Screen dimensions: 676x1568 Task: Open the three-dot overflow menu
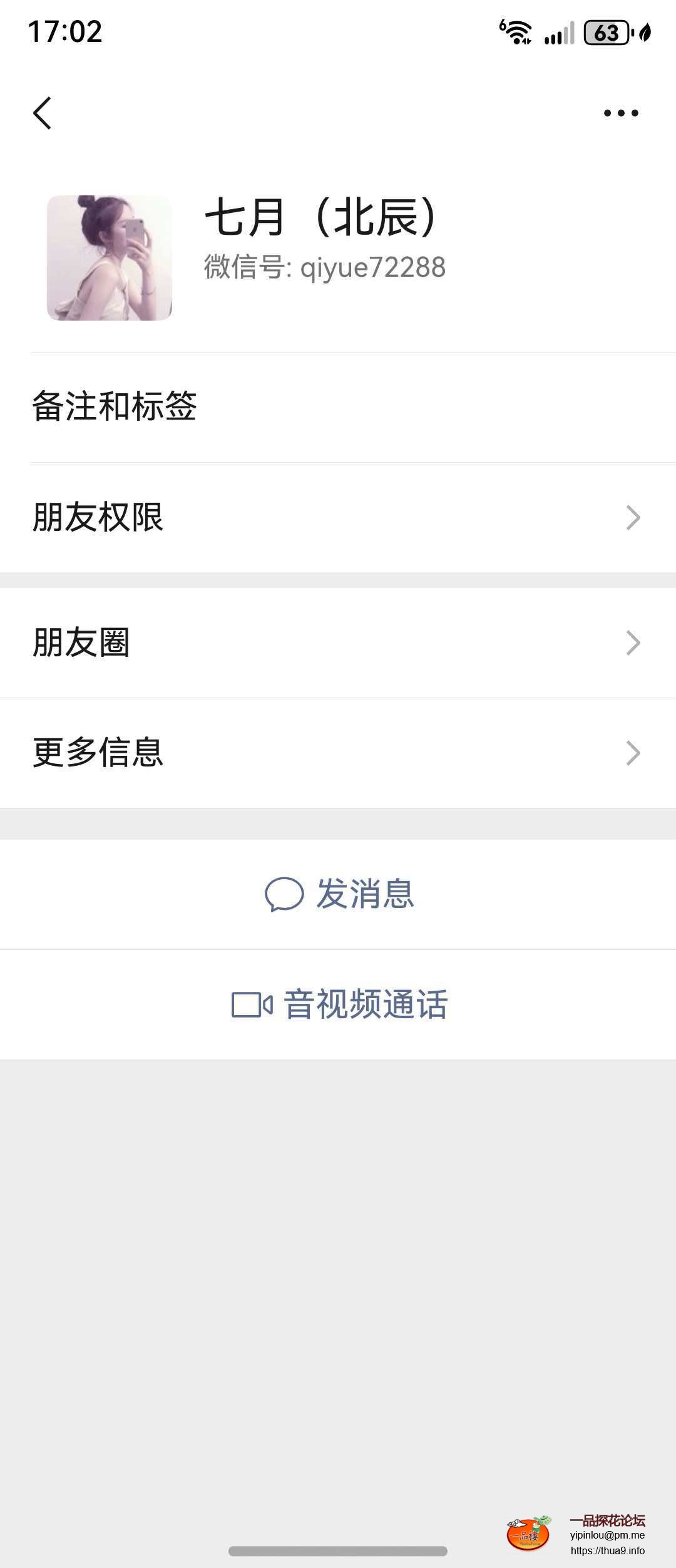(620, 113)
